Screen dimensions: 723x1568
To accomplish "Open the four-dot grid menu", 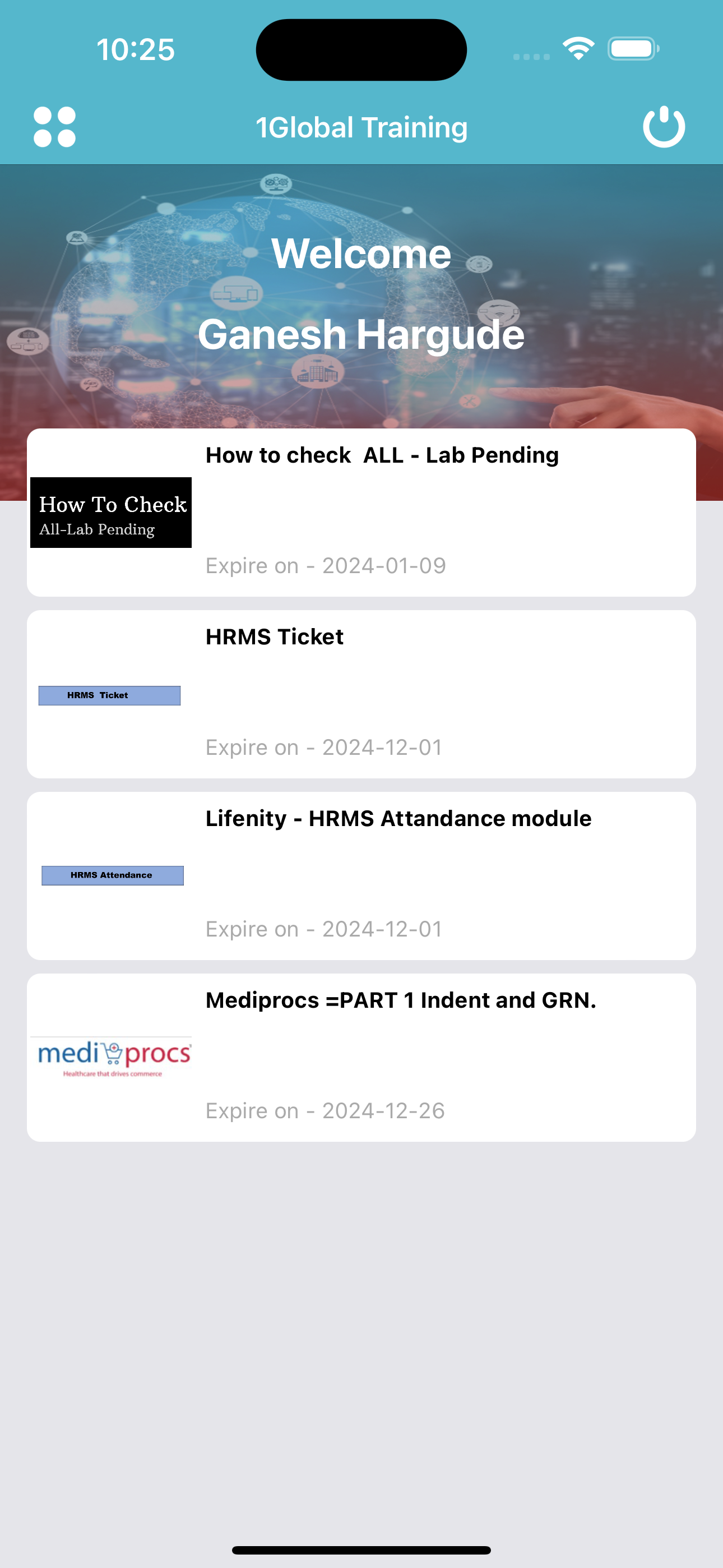I will click(x=55, y=127).
